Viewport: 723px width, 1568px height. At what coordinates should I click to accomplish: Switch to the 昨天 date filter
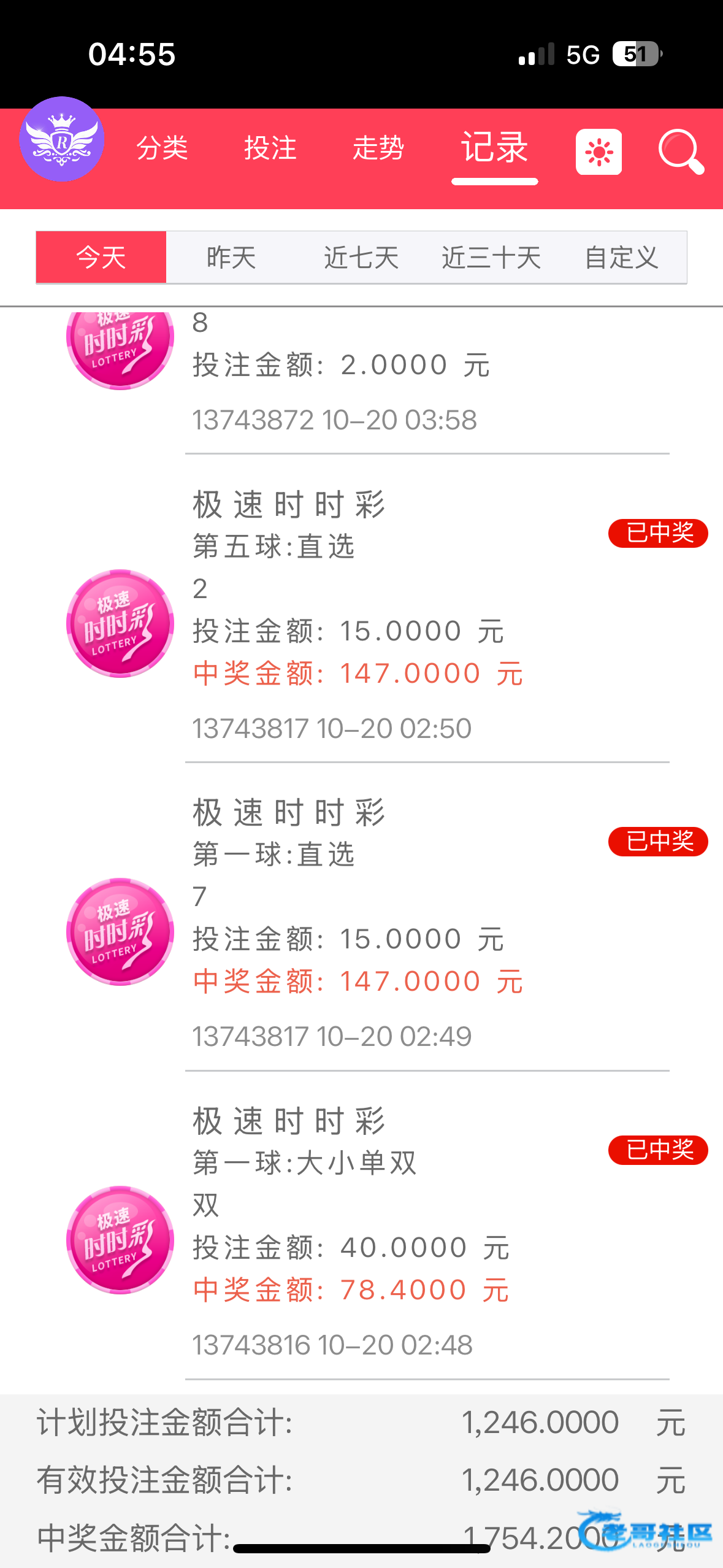click(x=231, y=258)
